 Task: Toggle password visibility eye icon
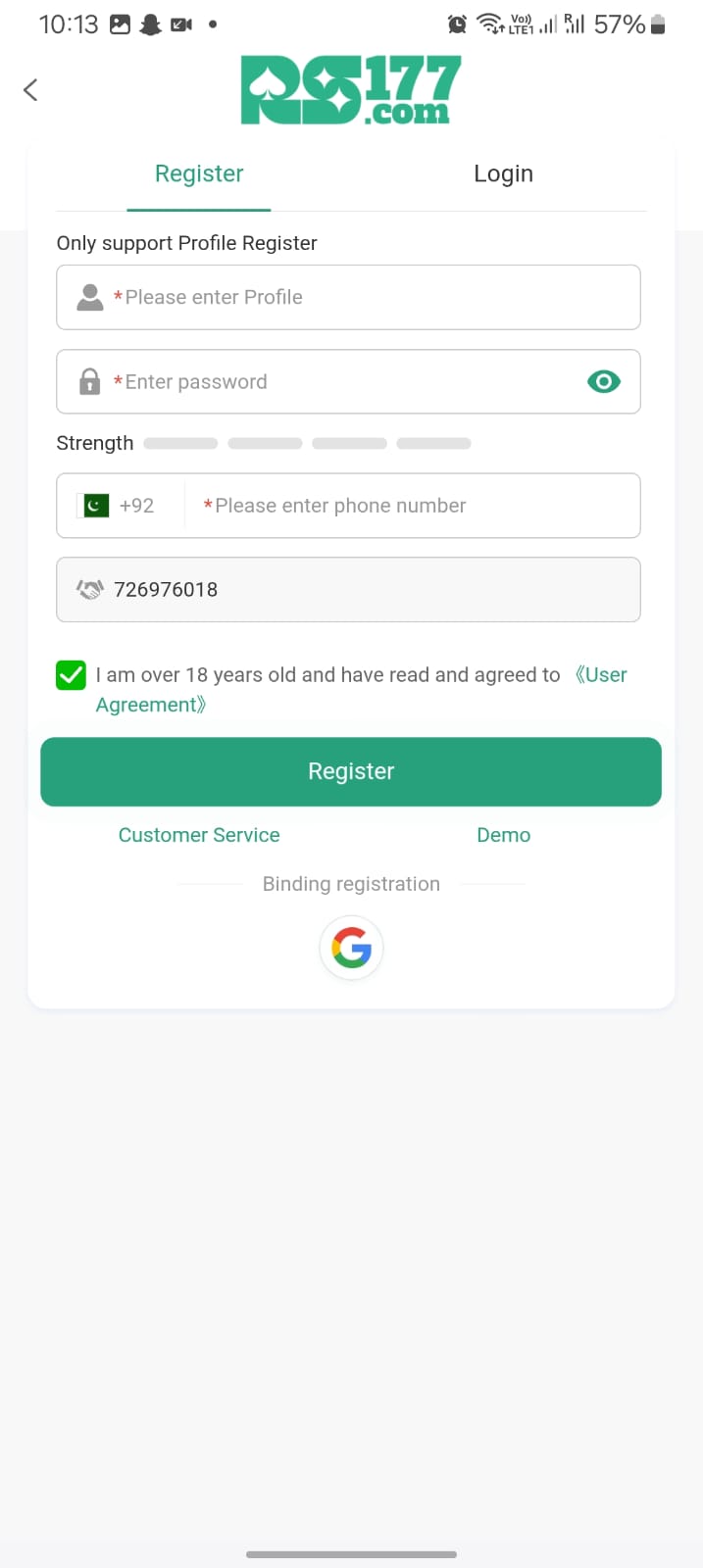(603, 382)
